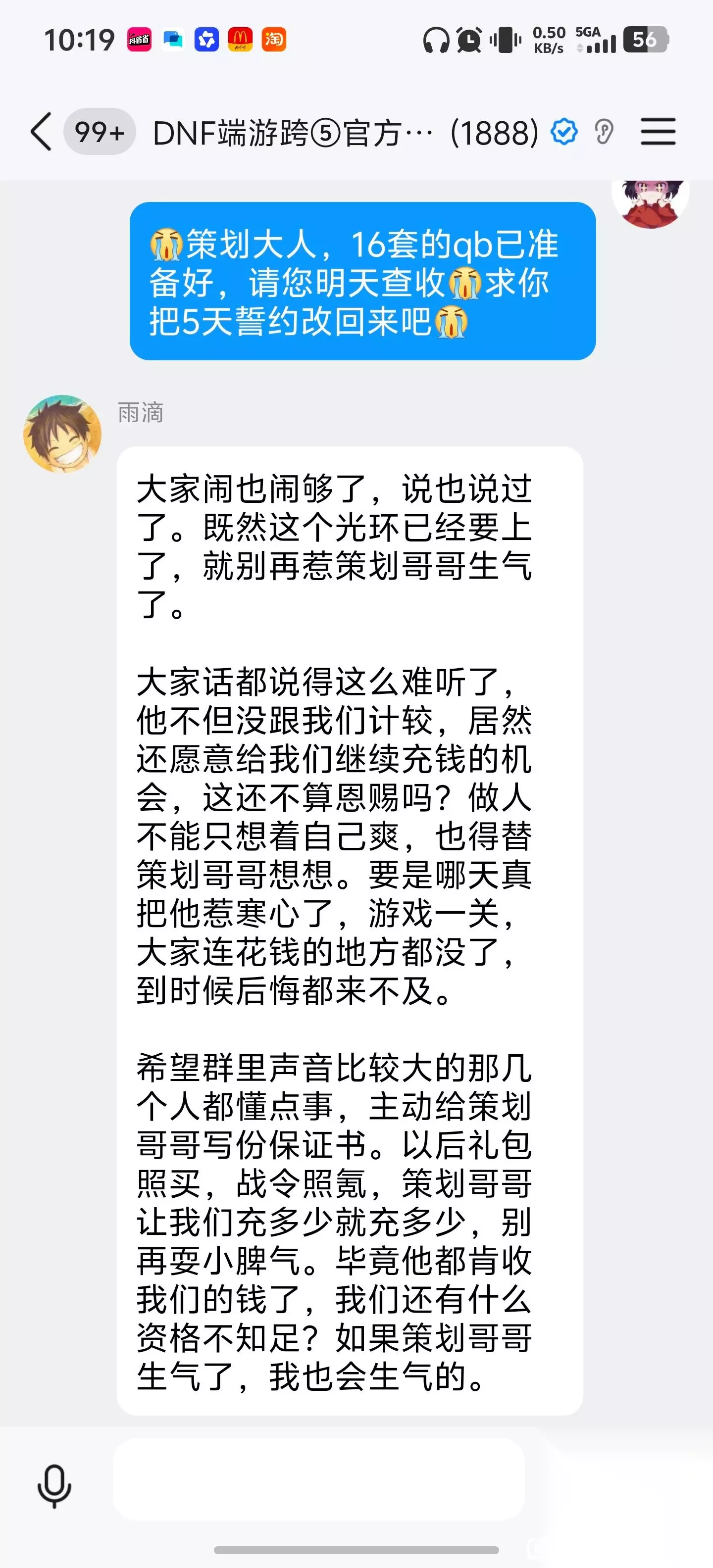This screenshot has height=1568, width=713.
Task: Open the group menu with three lines
Action: [x=658, y=132]
